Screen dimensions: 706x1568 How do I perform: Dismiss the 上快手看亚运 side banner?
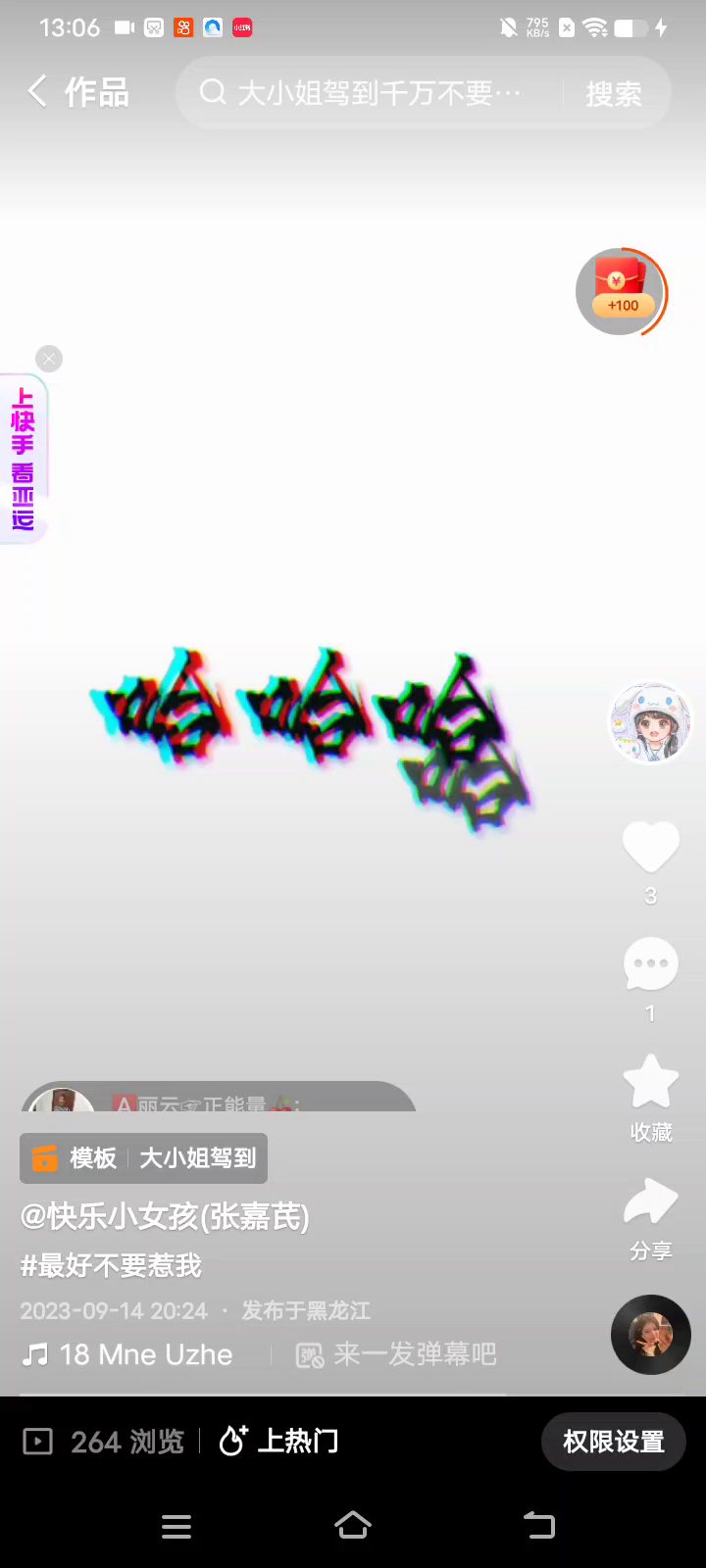click(49, 359)
